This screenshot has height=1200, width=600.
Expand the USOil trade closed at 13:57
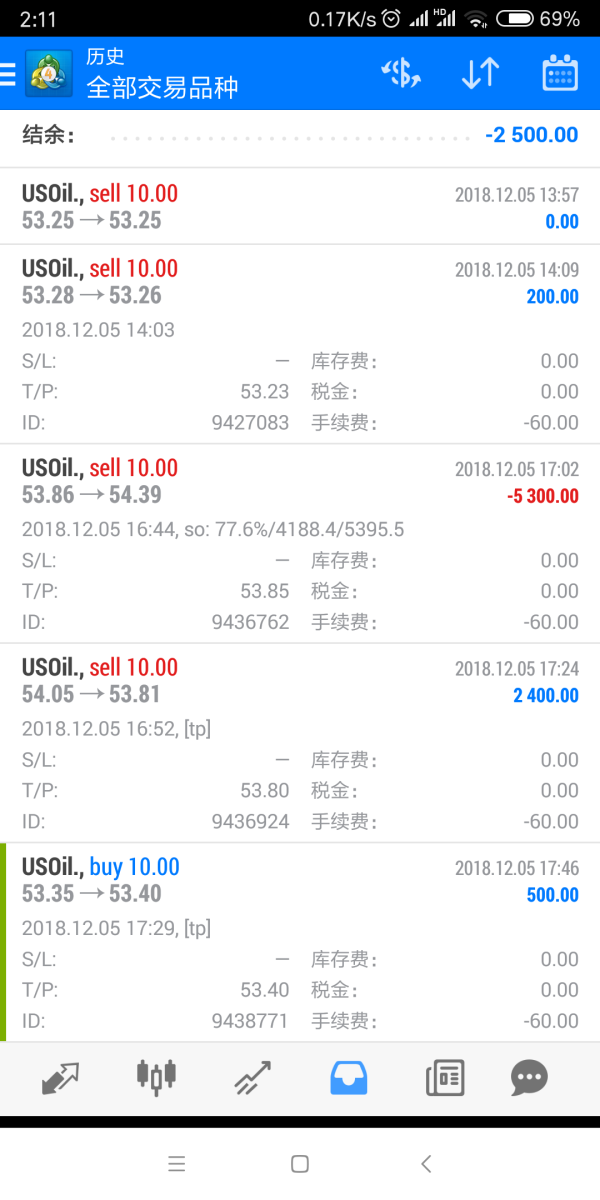(x=300, y=207)
